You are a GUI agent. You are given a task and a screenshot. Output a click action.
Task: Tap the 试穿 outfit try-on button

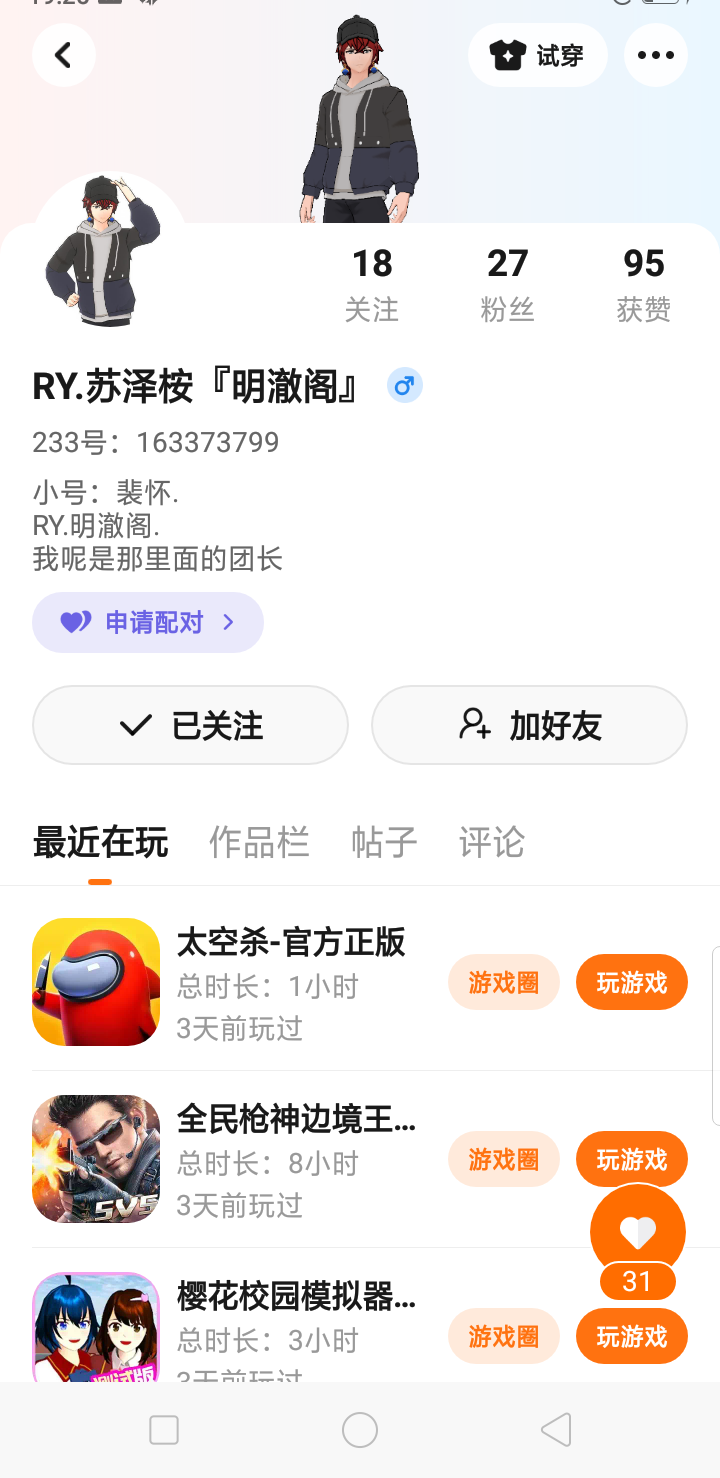(538, 55)
